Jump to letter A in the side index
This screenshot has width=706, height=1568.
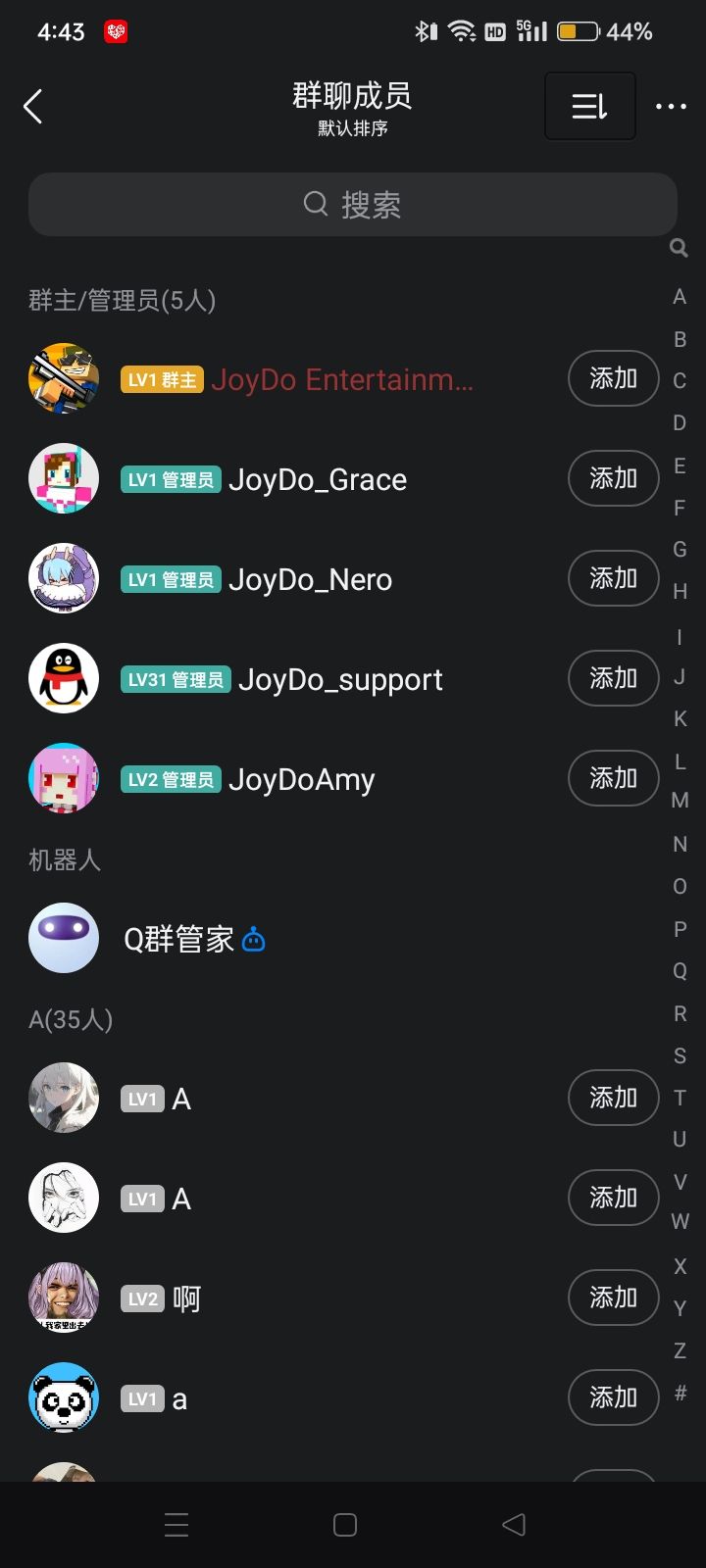(679, 297)
